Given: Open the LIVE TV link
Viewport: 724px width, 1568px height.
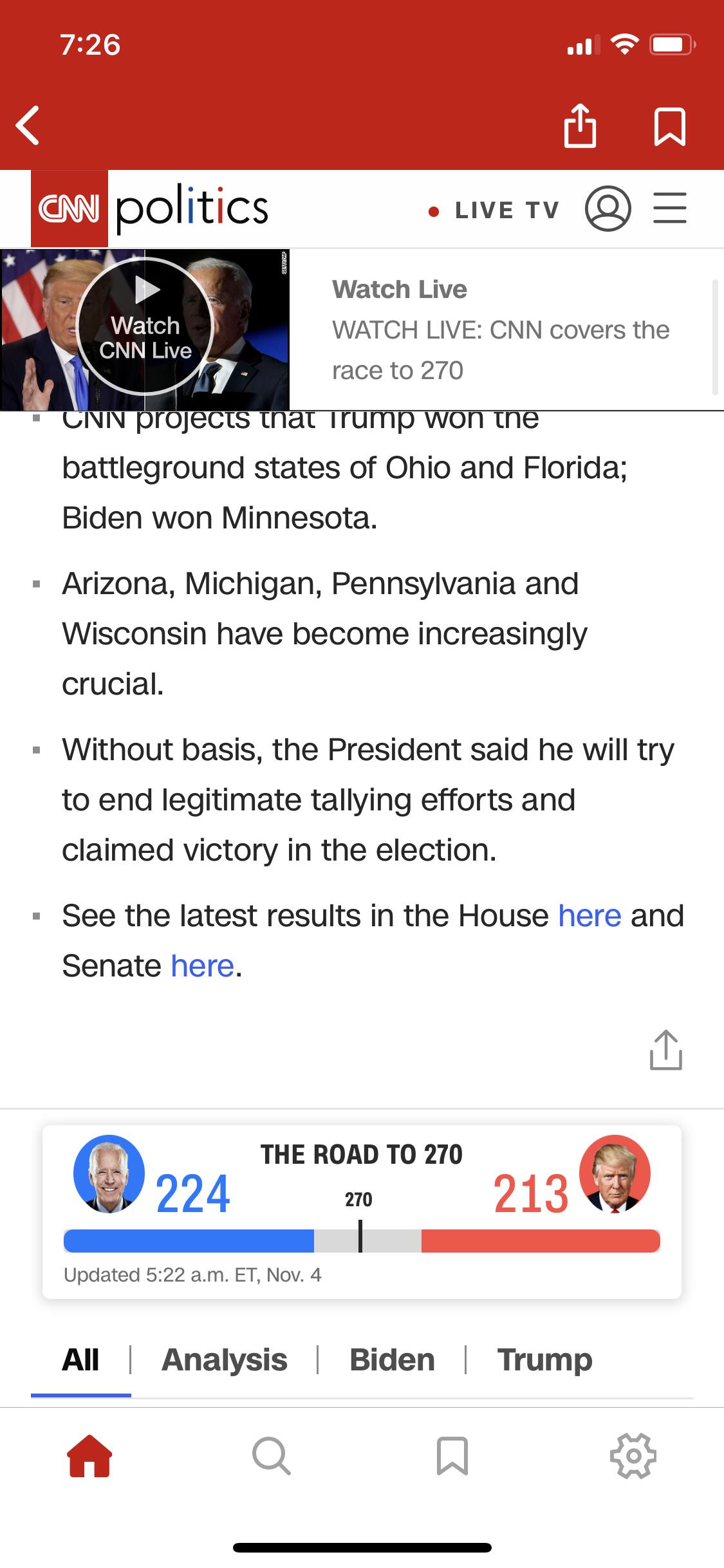Looking at the screenshot, I should pos(494,210).
